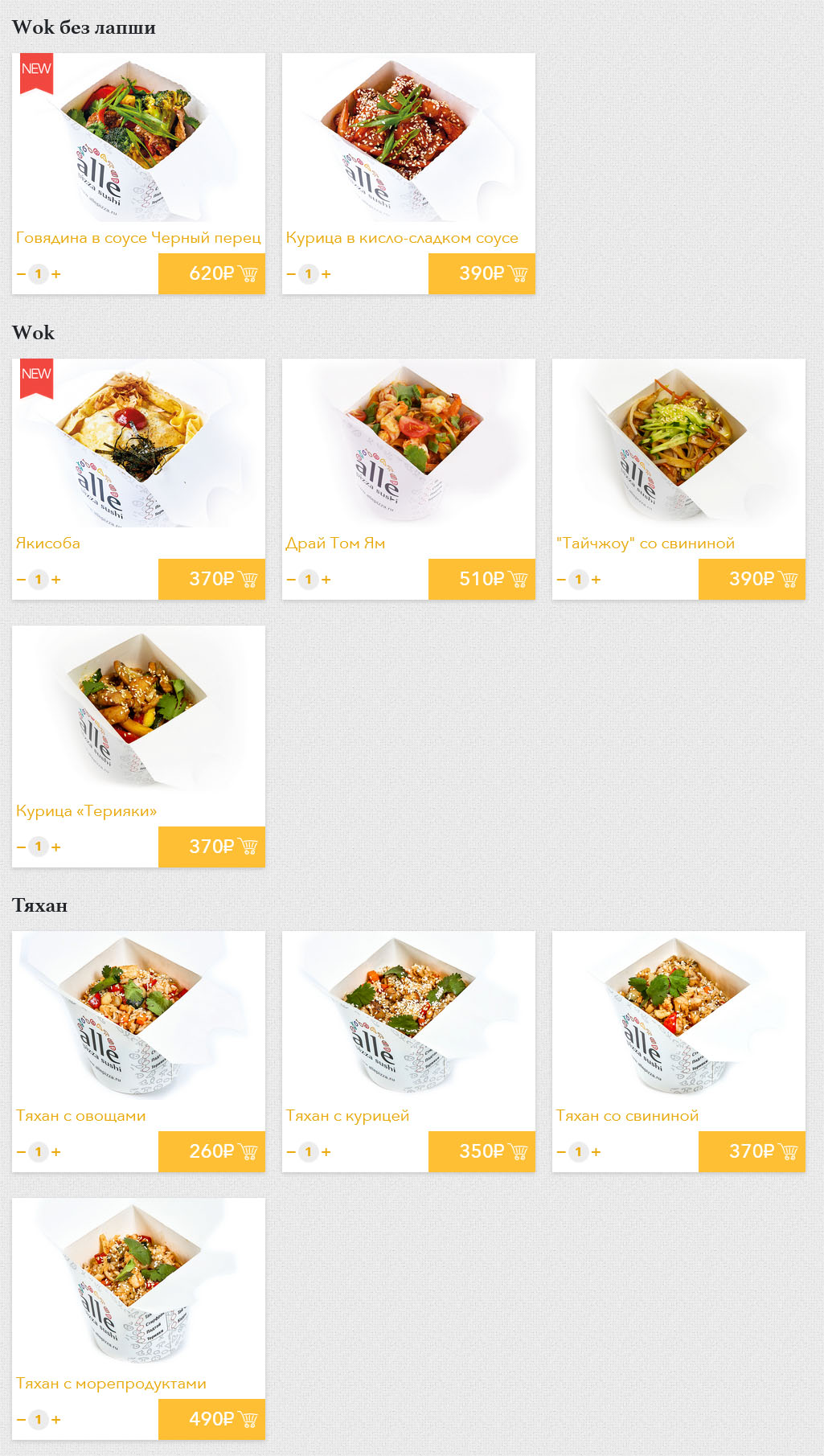The image size is (824, 1456).
Task: Add Говядина в соусе Черный перец to cart
Action: click(x=211, y=273)
